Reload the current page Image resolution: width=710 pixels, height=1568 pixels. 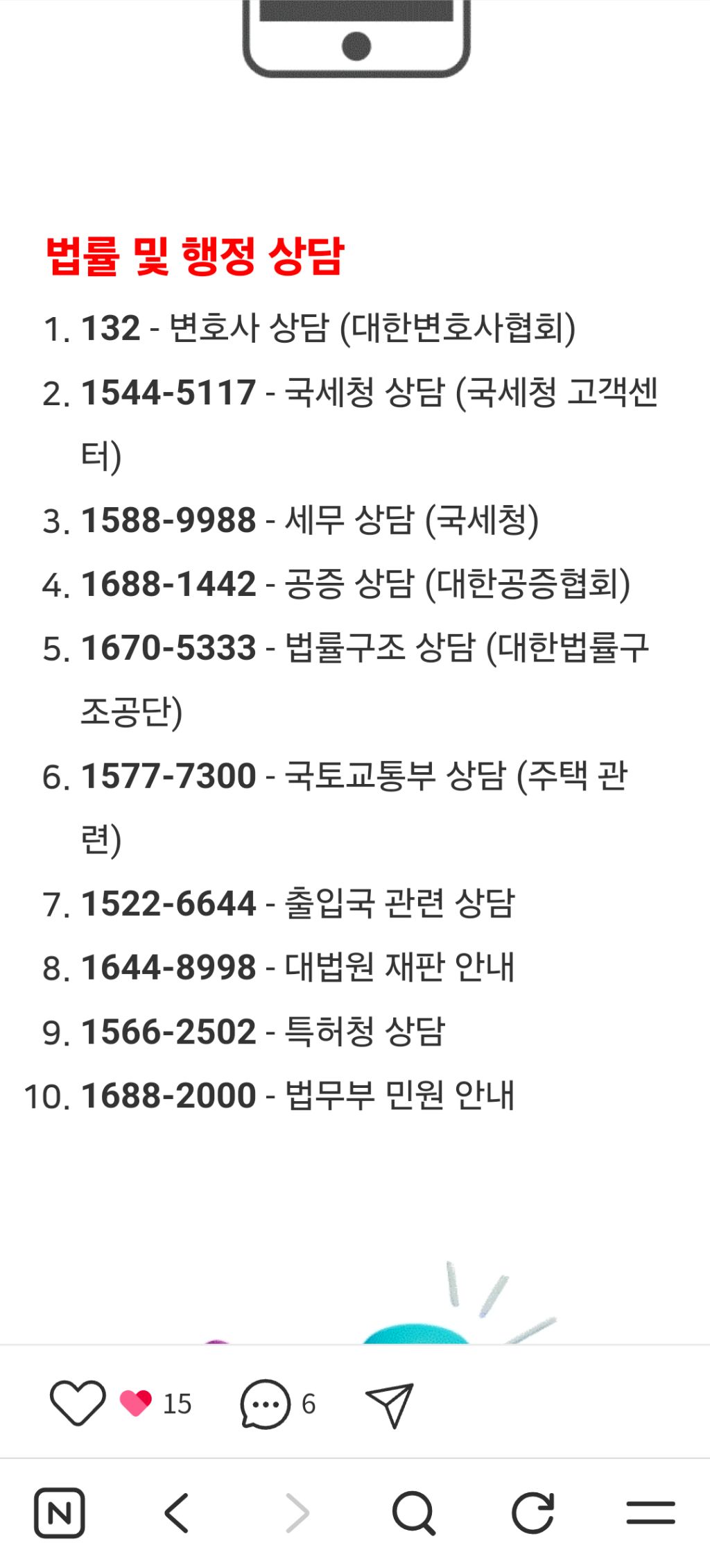(532, 1513)
